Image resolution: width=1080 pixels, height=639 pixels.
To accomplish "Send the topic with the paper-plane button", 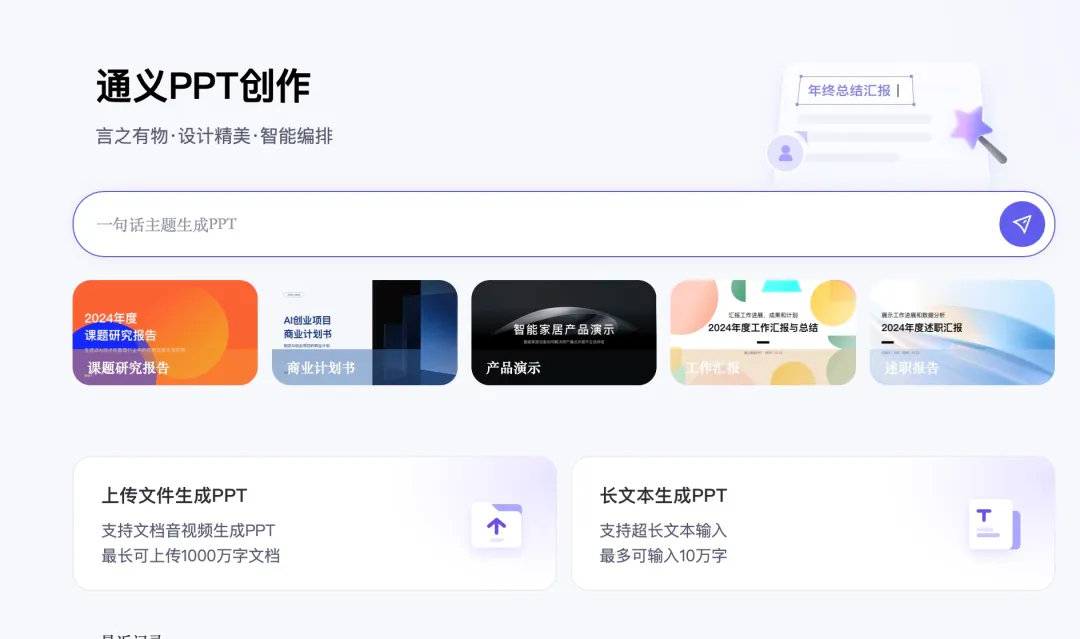I will pyautogui.click(x=1021, y=224).
